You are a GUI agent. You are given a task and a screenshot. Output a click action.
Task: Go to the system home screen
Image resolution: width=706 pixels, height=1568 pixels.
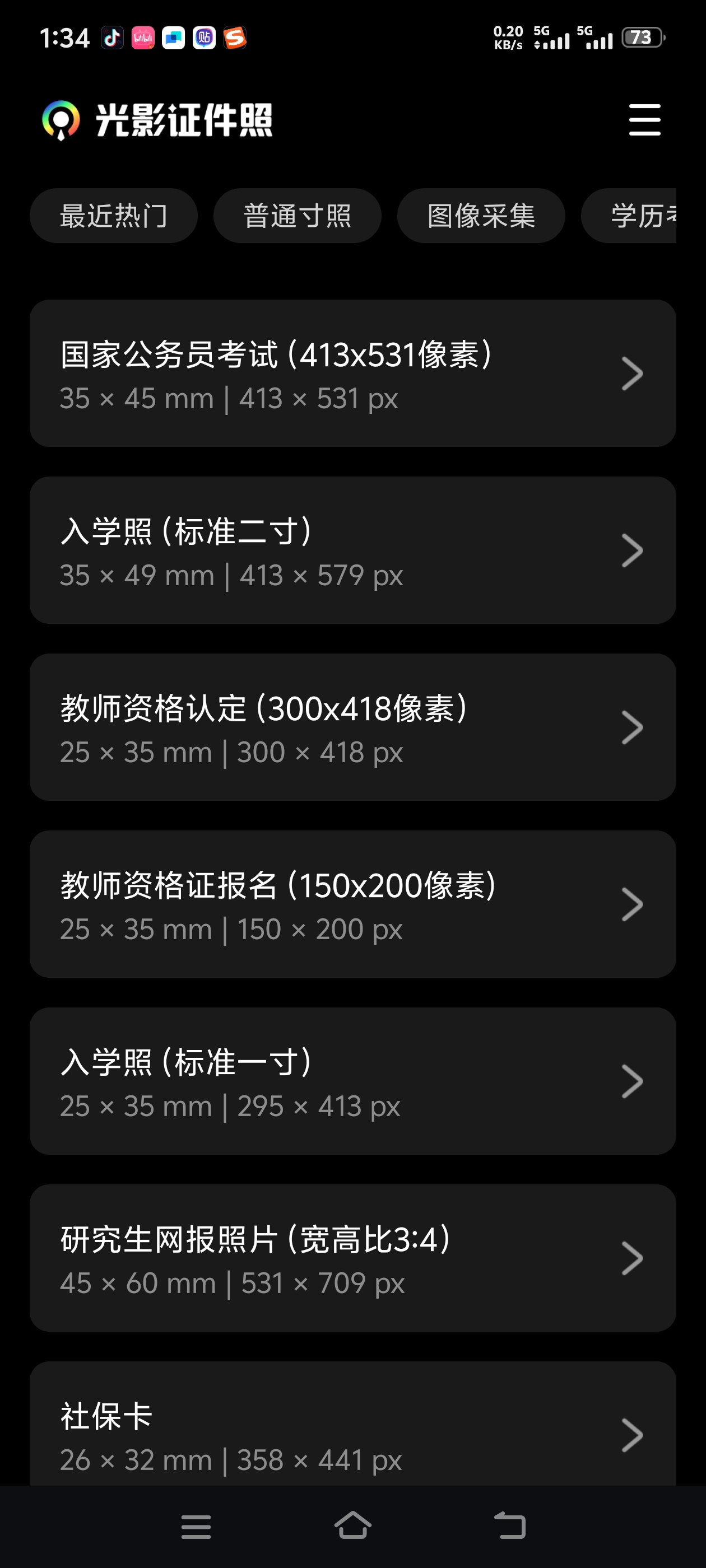(x=352, y=1526)
